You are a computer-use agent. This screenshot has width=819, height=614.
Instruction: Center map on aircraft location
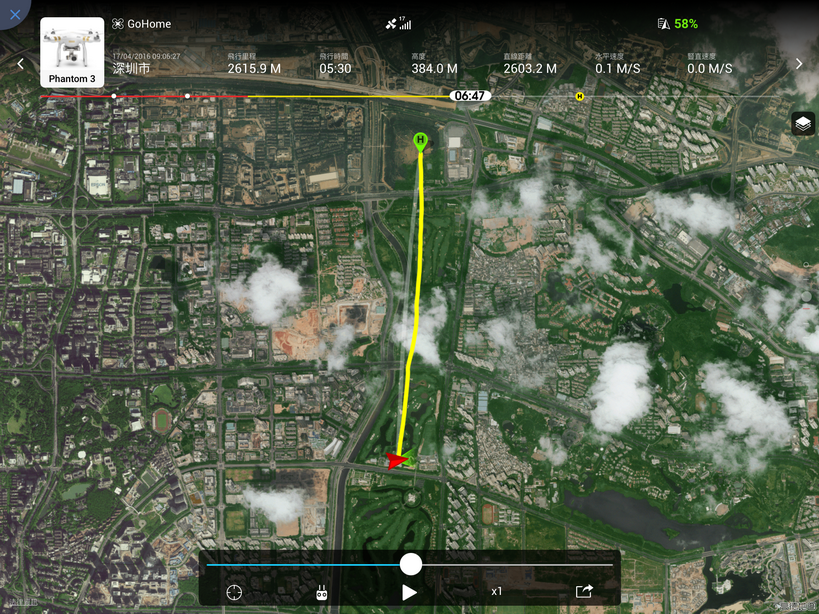coord(234,592)
